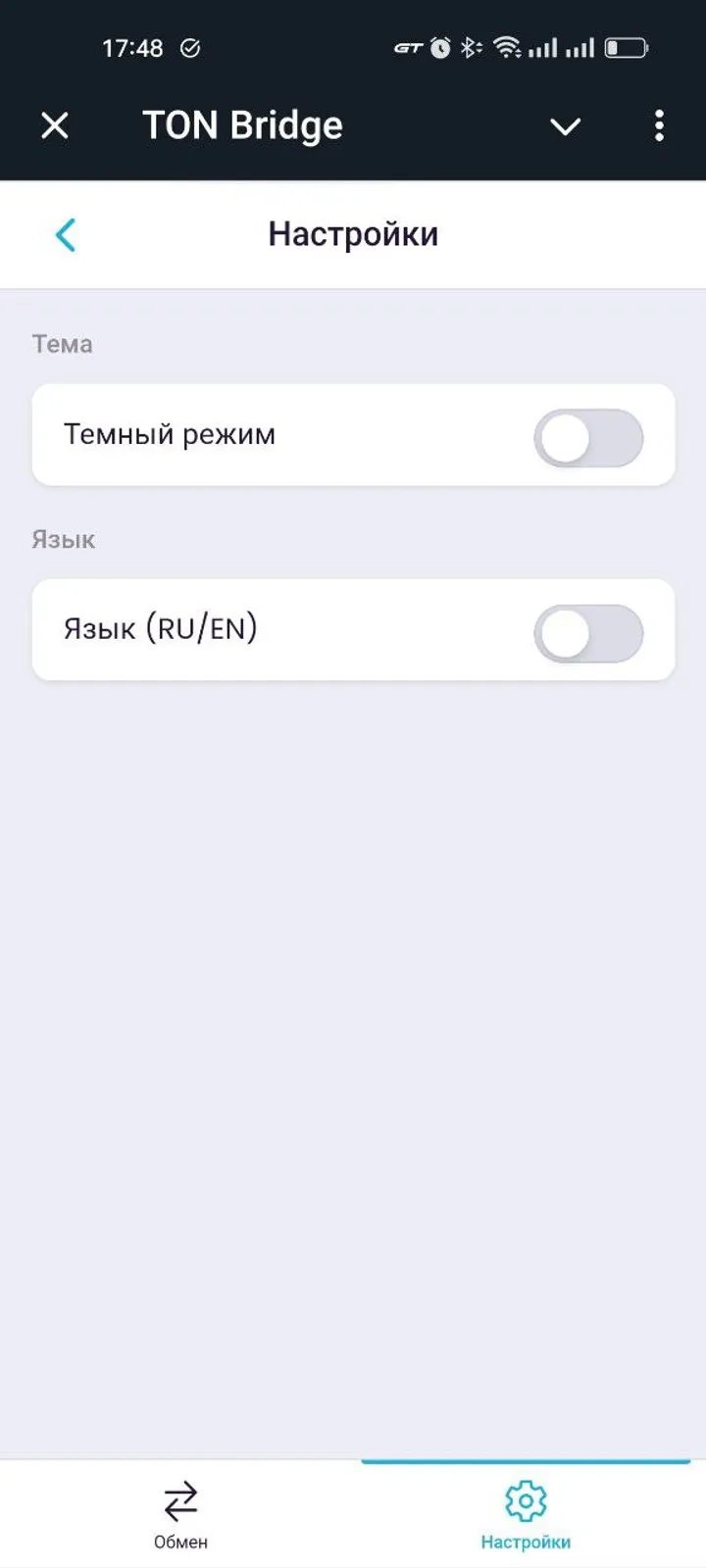Screen dimensions: 706x1568
Task: Select the Настройки tab in bottom bar
Action: click(x=526, y=1514)
